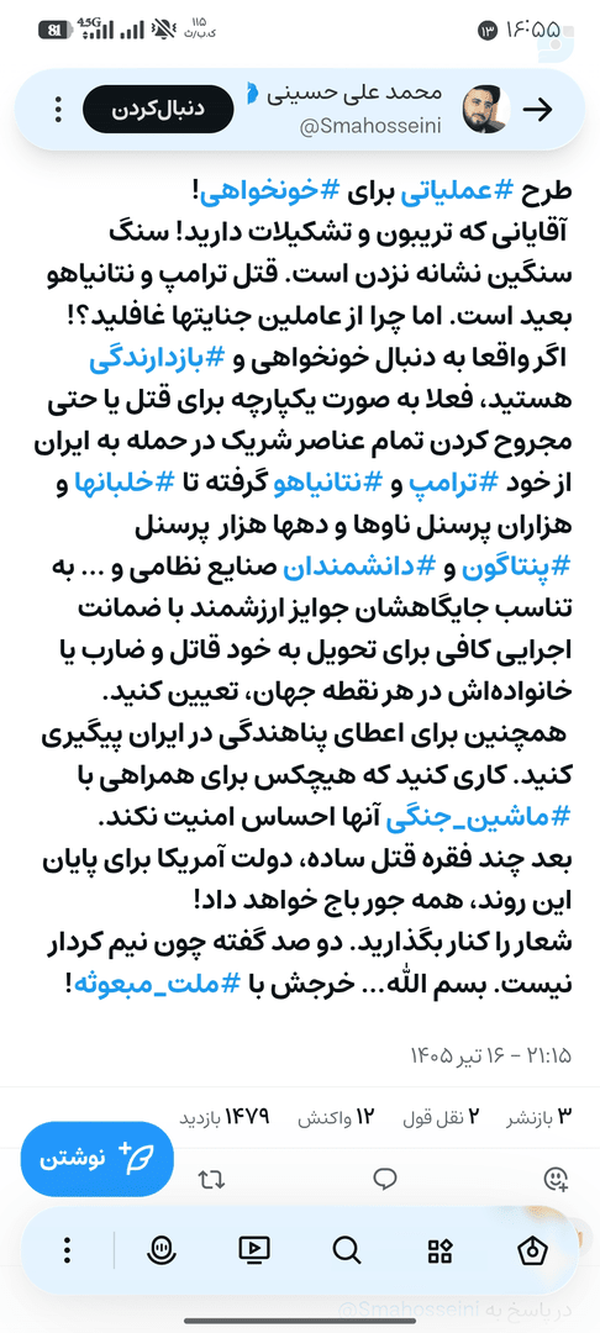Open the video tab in the bottom bar
The width and height of the screenshot is (600, 1333).
pos(254,1249)
